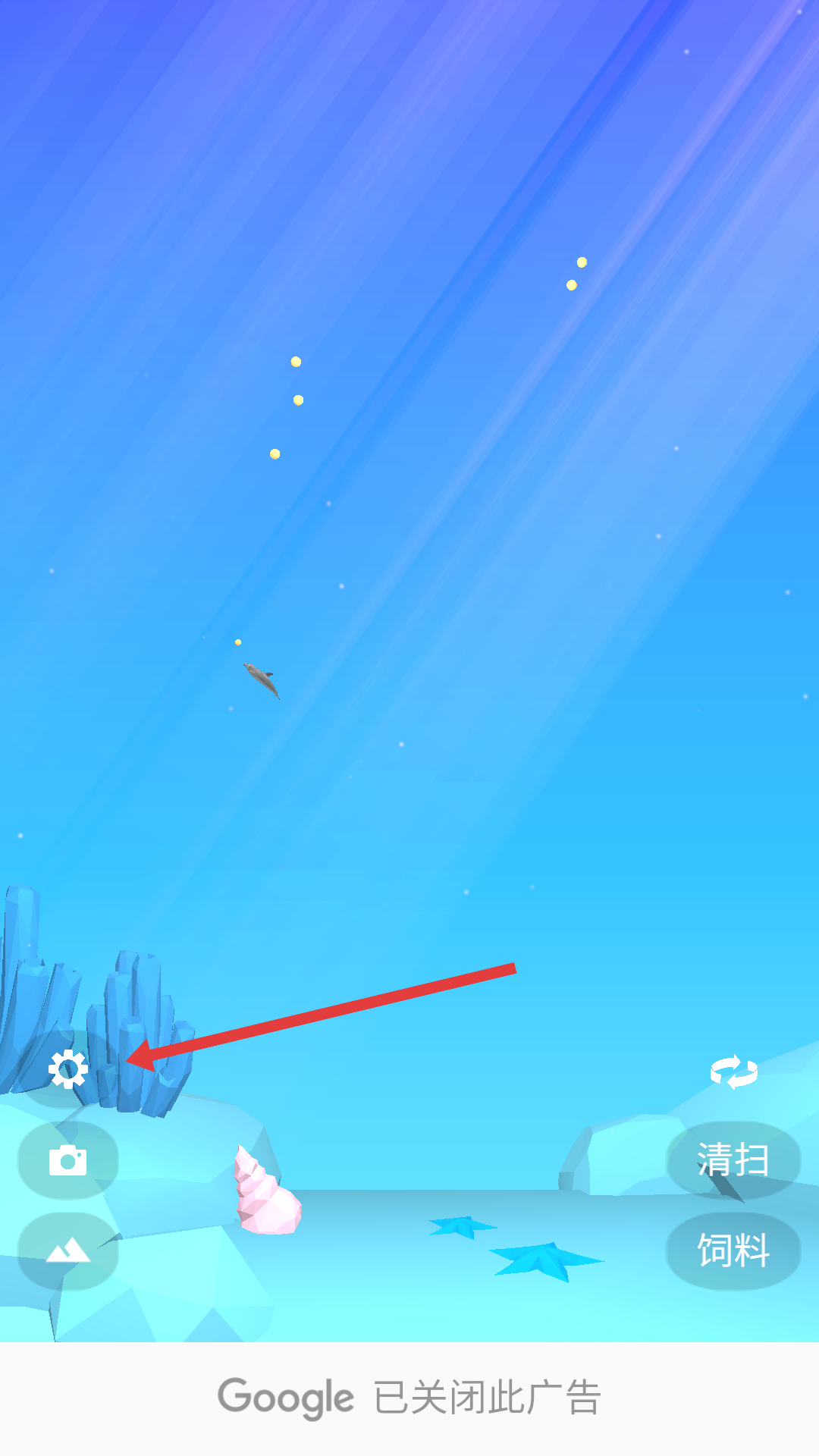This screenshot has height=1456, width=819.
Task: Tap the rotate arrows icon
Action: coord(733,1072)
